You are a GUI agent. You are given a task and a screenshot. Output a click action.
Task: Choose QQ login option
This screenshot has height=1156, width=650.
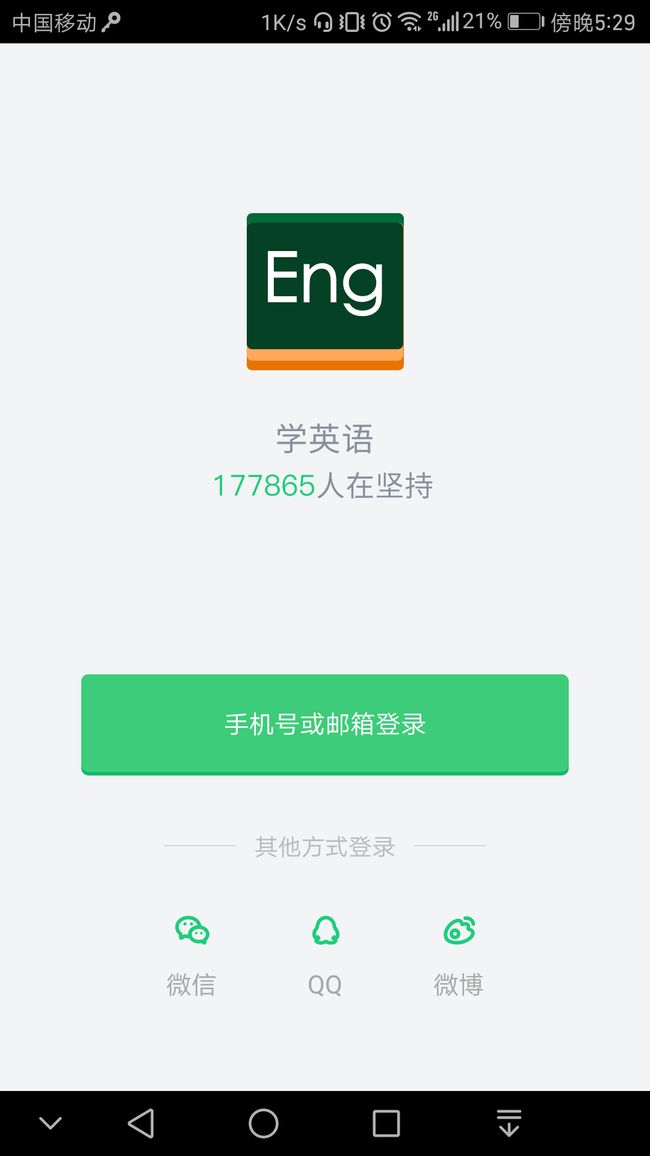point(325,955)
